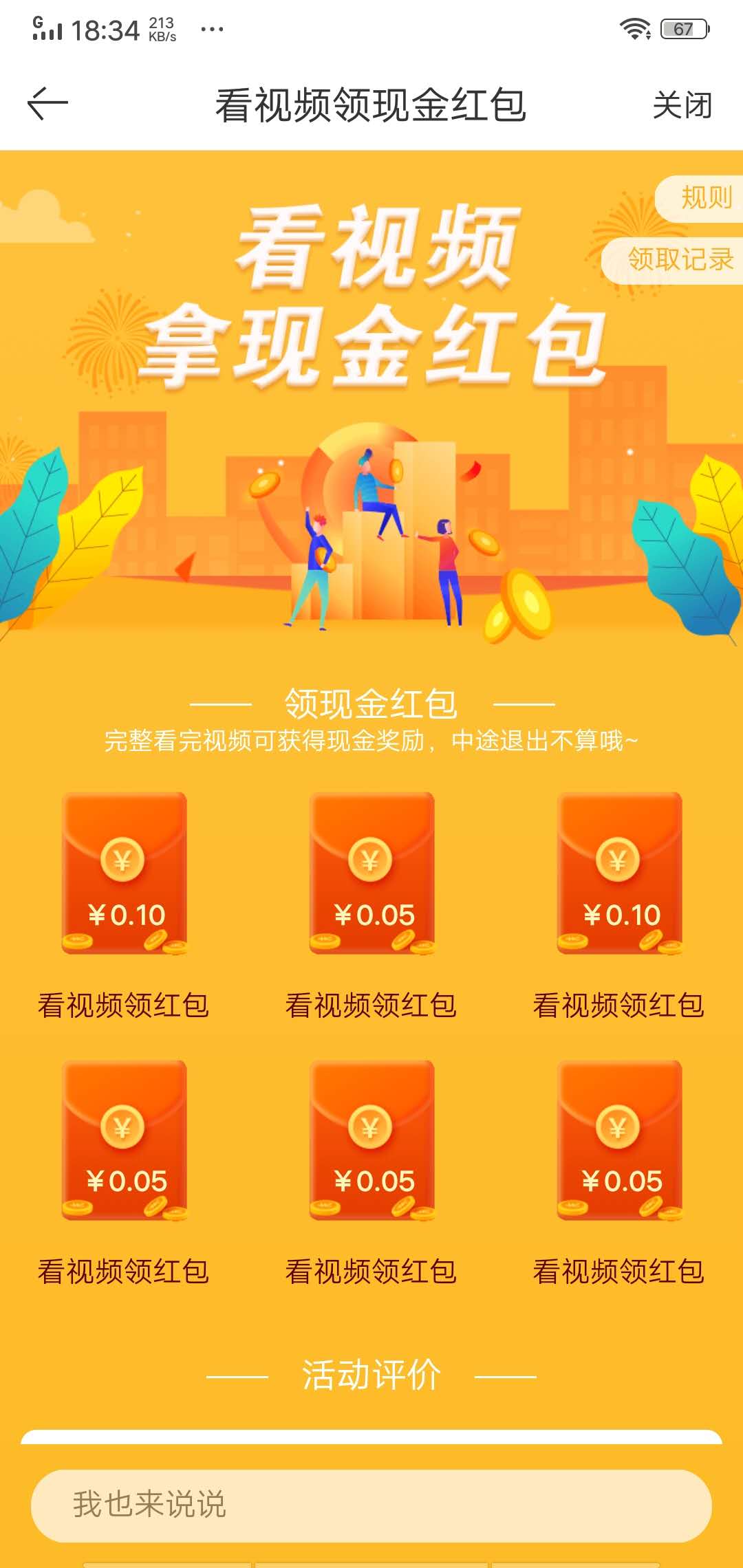Screen dimensions: 743x1568
Task: Tap the 看视频领现金红包 title
Action: pos(371,103)
